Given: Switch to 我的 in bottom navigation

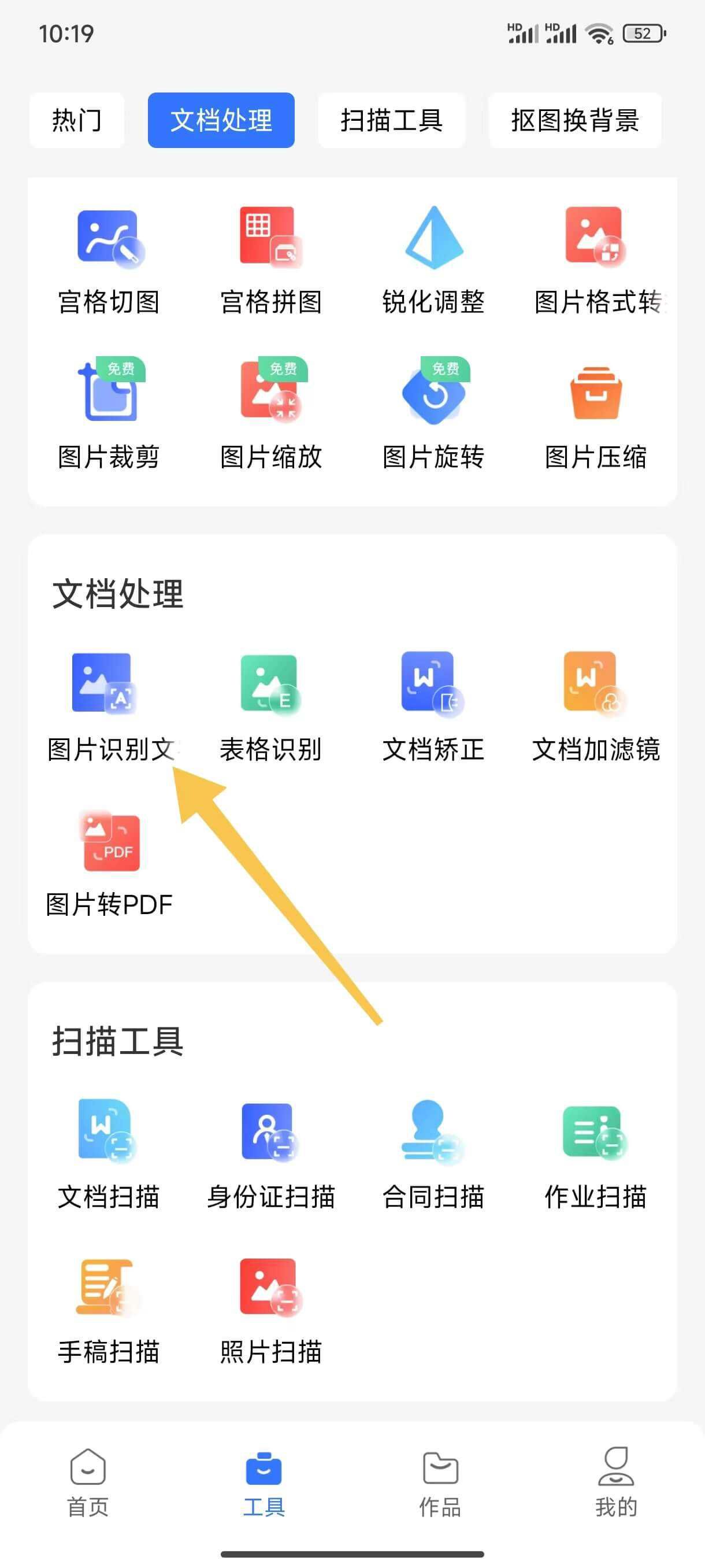Looking at the screenshot, I should click(616, 1483).
